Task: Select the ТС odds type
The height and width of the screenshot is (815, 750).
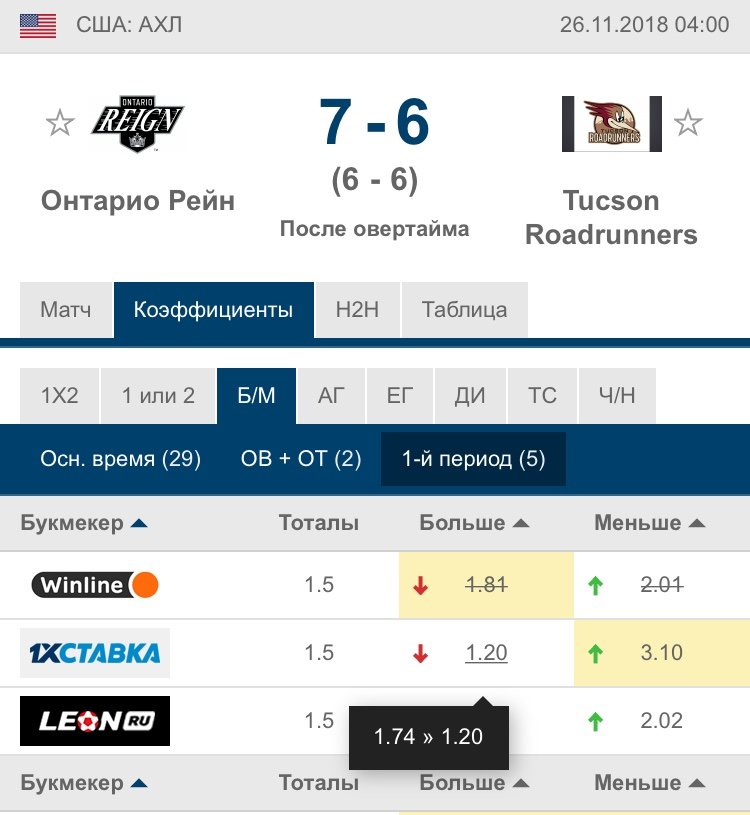Action: click(542, 396)
